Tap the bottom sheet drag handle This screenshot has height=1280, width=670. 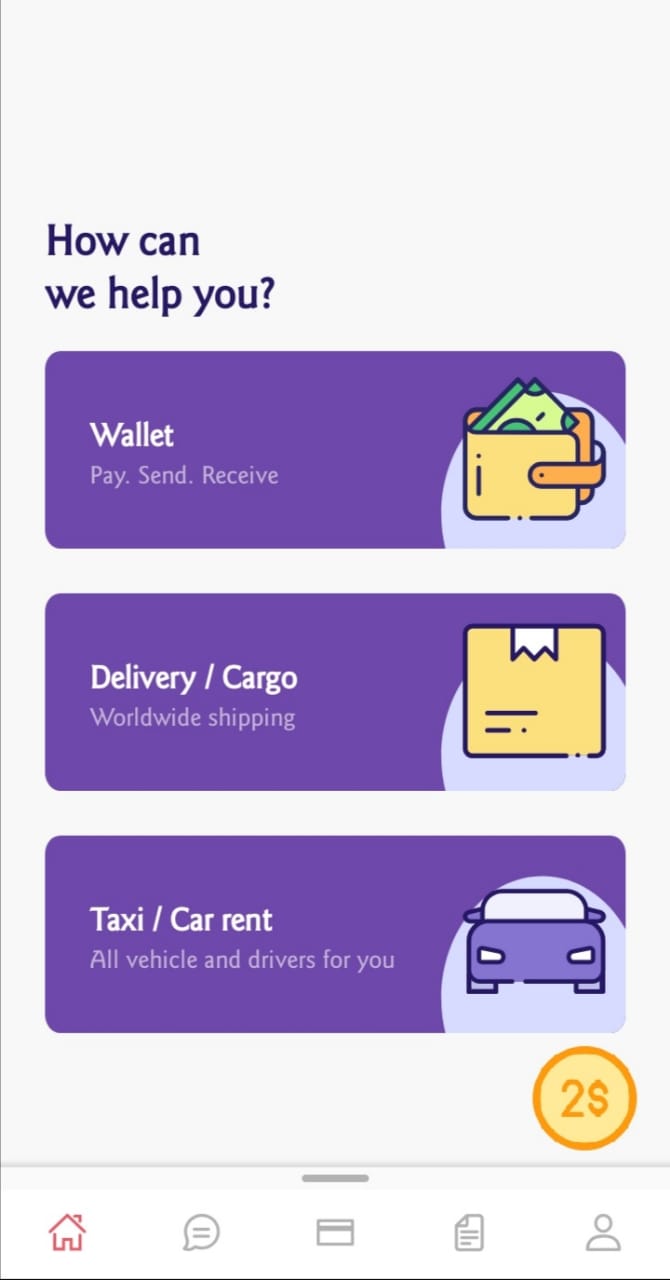[335, 1178]
